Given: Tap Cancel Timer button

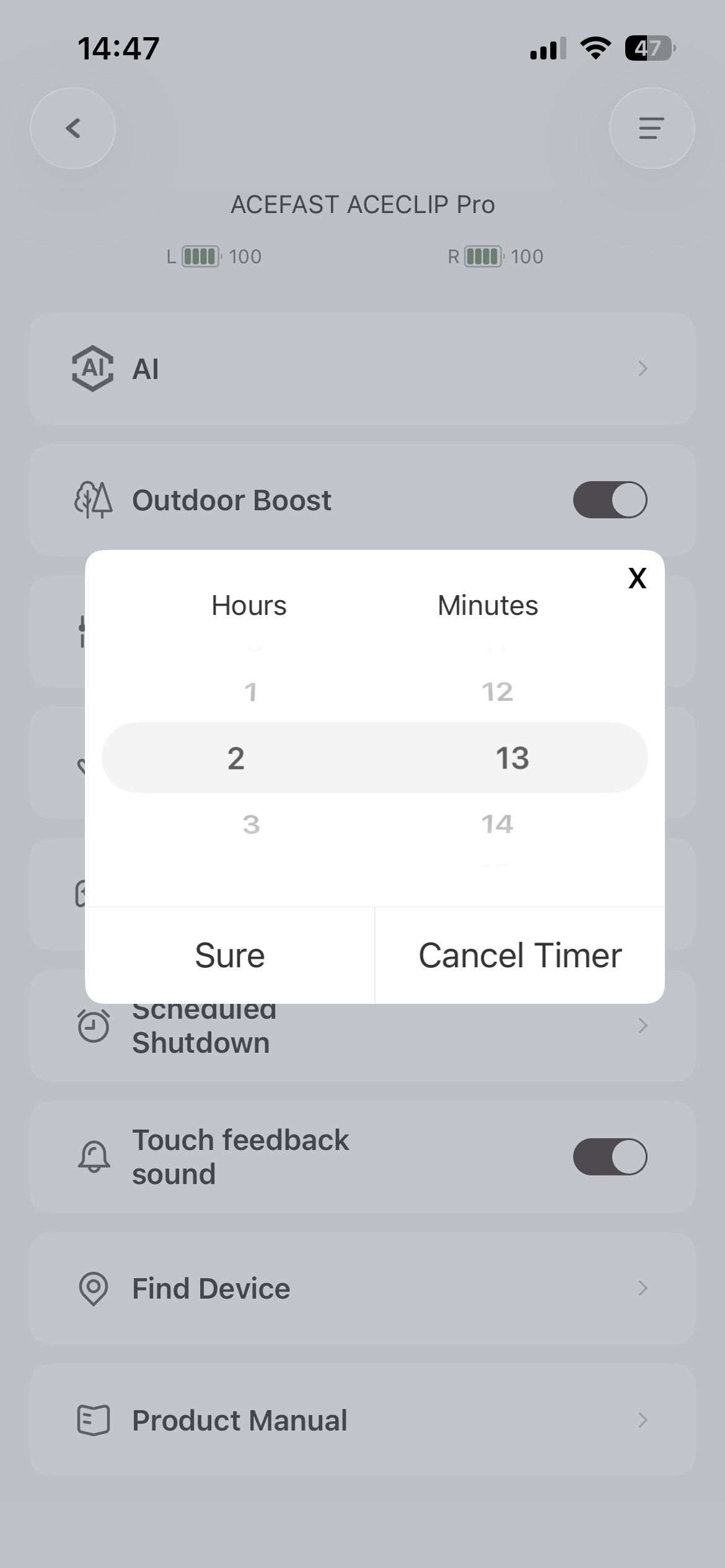Looking at the screenshot, I should click(520, 955).
